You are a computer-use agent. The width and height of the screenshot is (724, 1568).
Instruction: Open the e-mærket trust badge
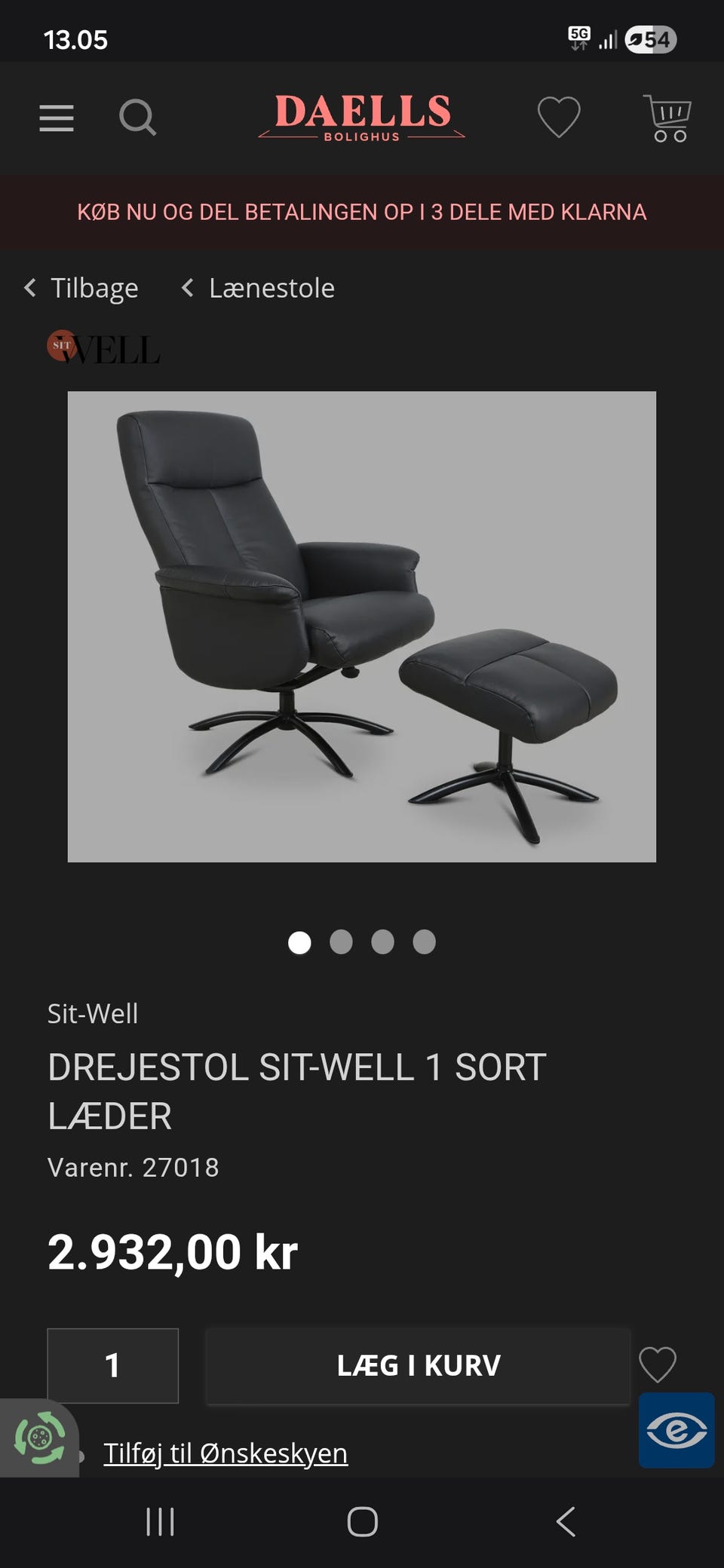point(676,1430)
